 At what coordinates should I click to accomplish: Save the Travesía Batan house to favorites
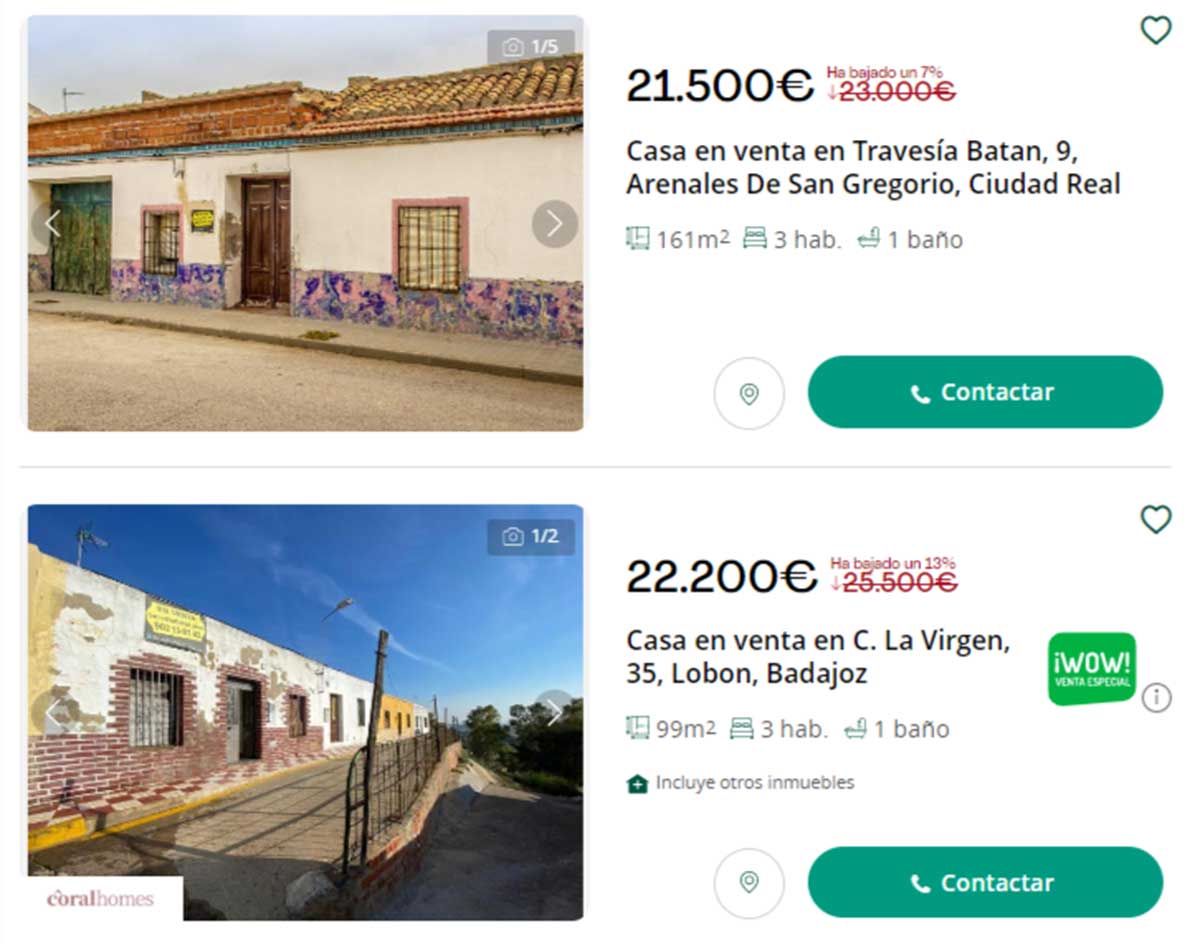click(1155, 31)
